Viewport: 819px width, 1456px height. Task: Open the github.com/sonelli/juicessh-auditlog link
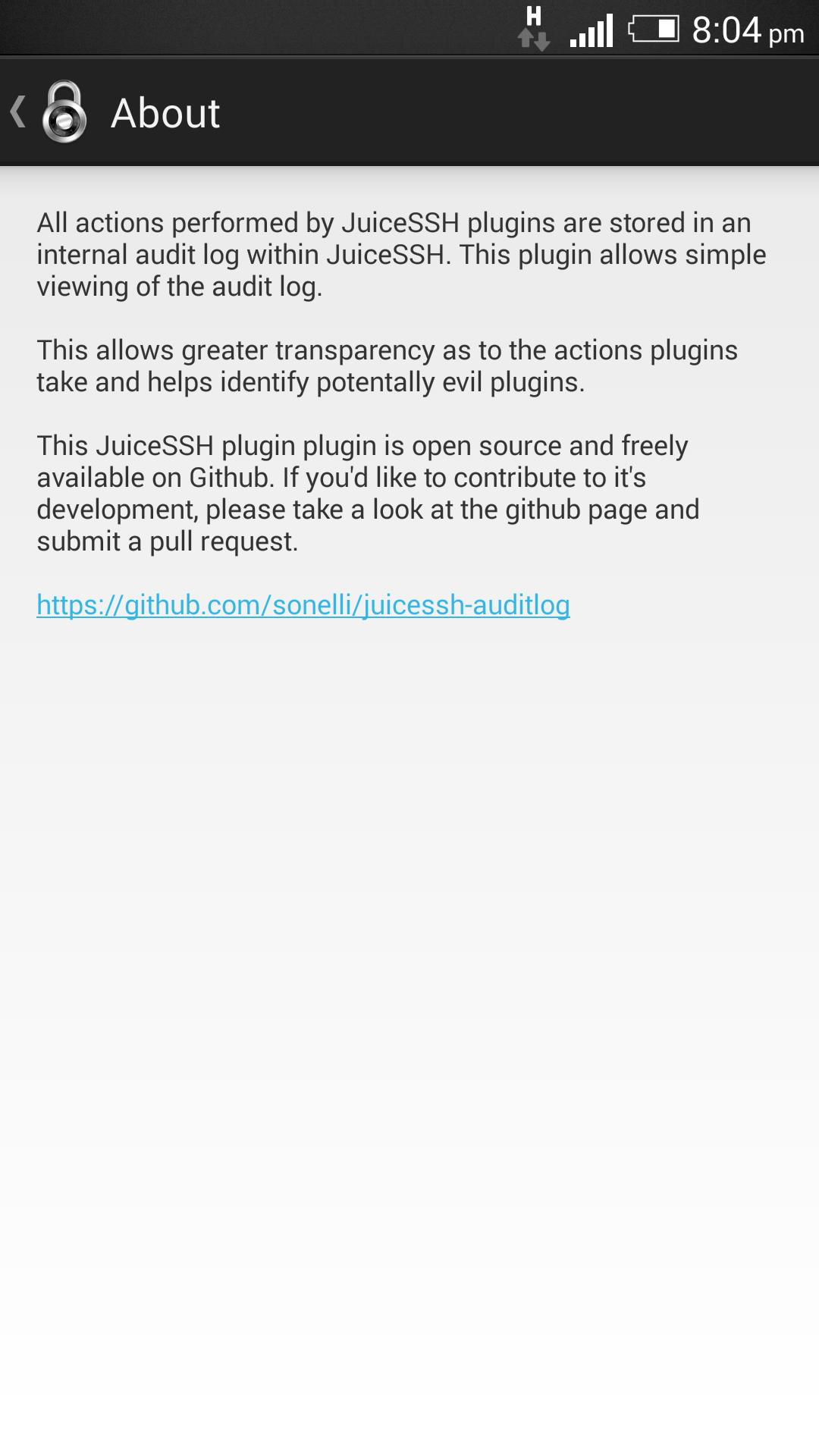click(x=303, y=604)
